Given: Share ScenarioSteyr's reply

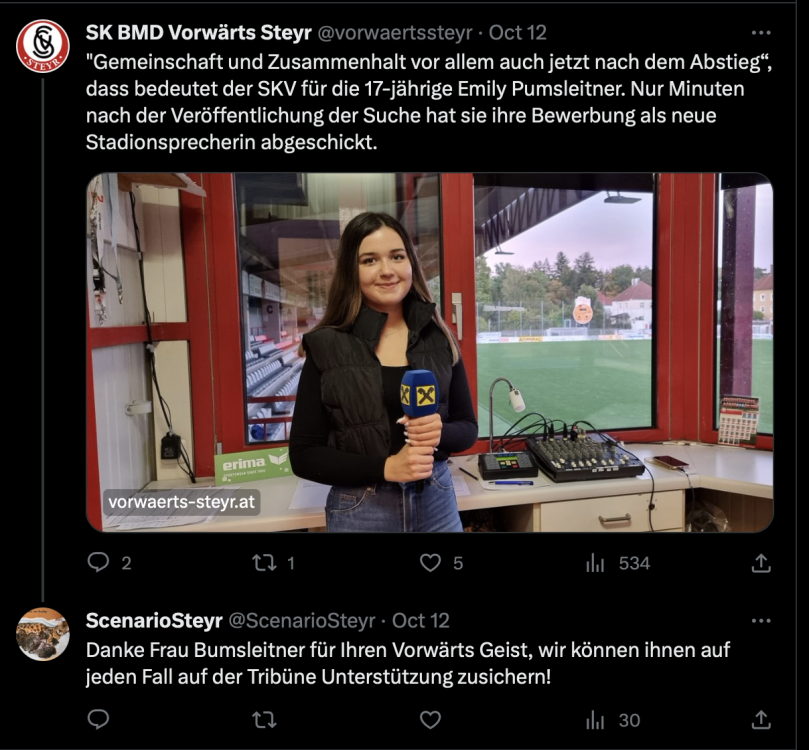Looking at the screenshot, I should (x=761, y=720).
